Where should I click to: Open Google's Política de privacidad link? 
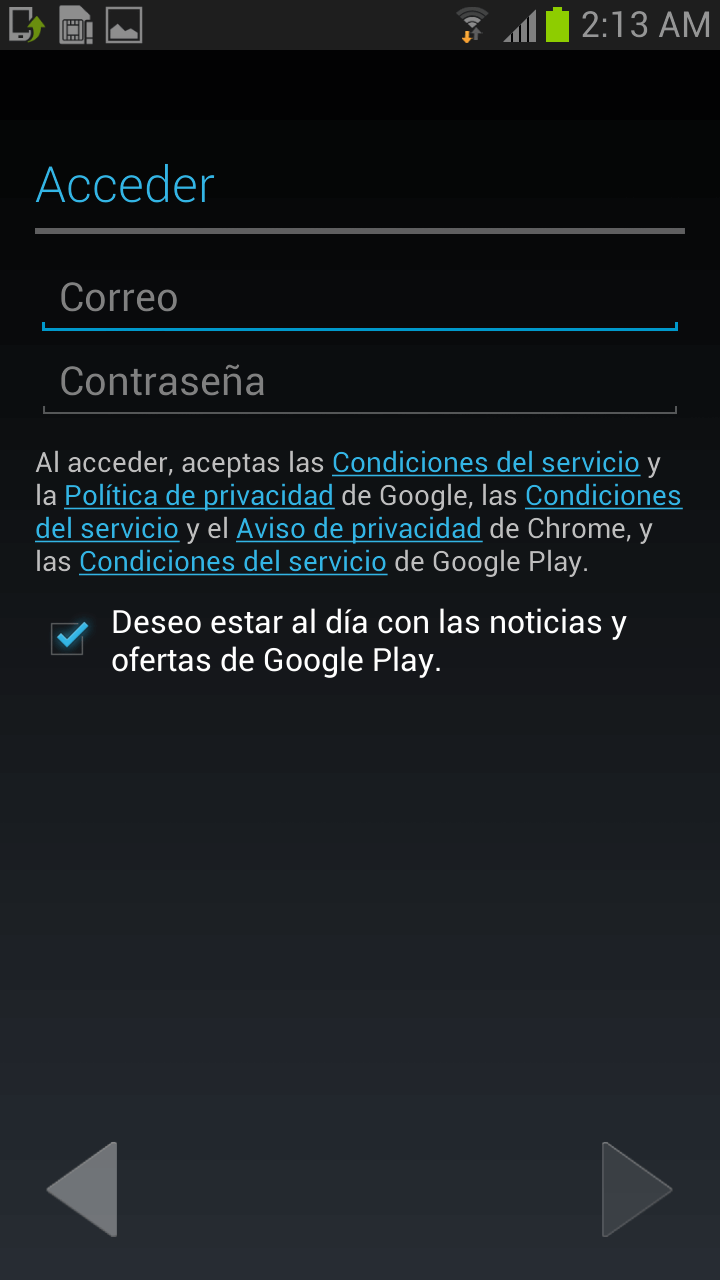[199, 496]
